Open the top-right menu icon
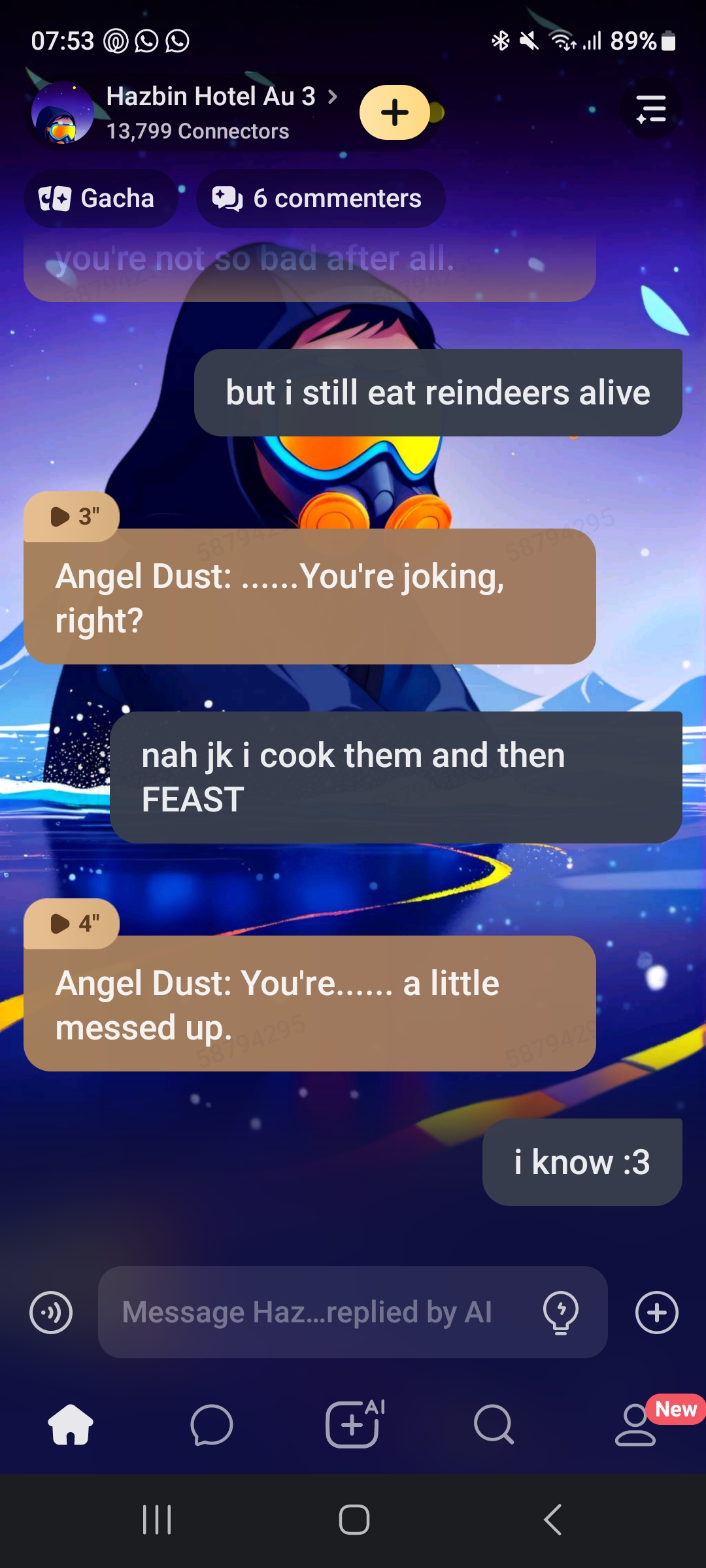 point(650,109)
